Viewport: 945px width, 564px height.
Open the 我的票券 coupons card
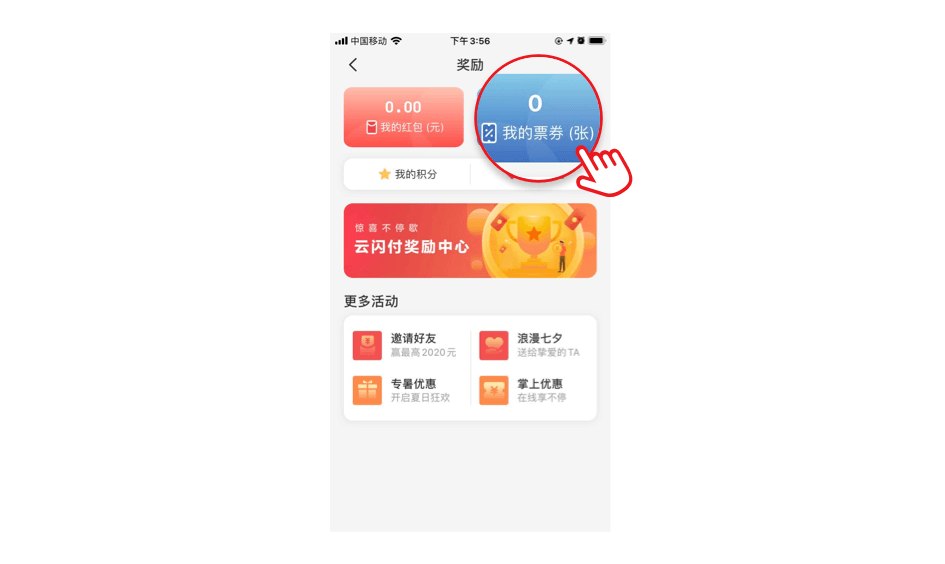pos(537,118)
